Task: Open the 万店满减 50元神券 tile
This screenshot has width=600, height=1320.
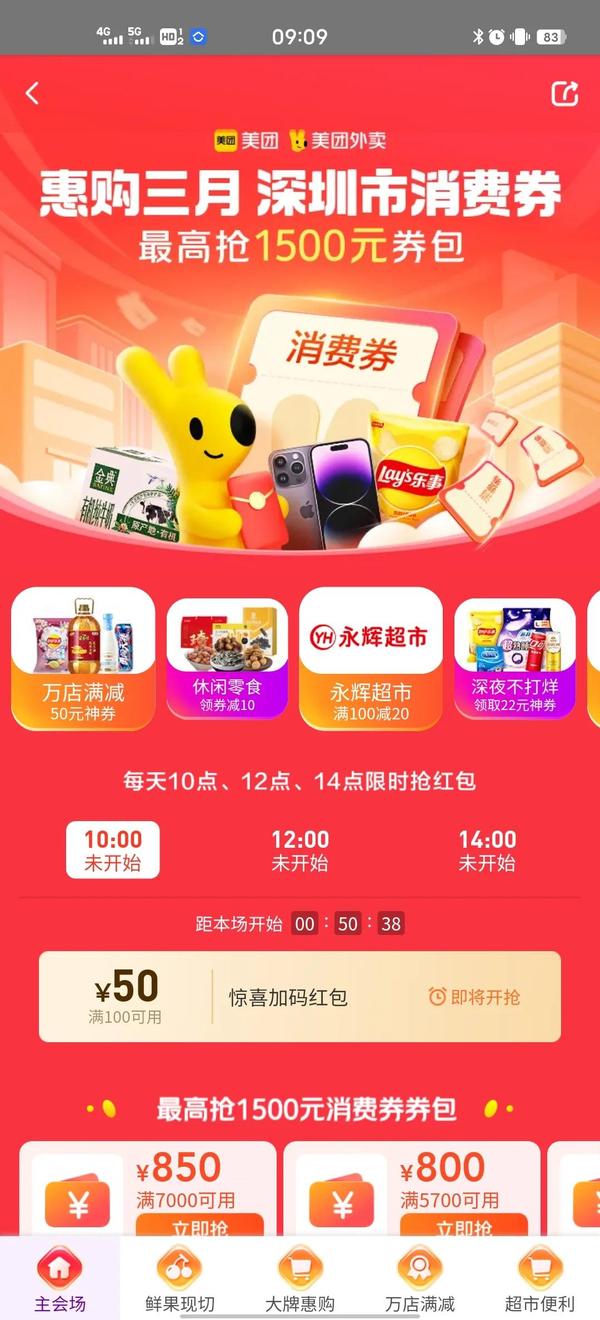Action: coord(83,658)
